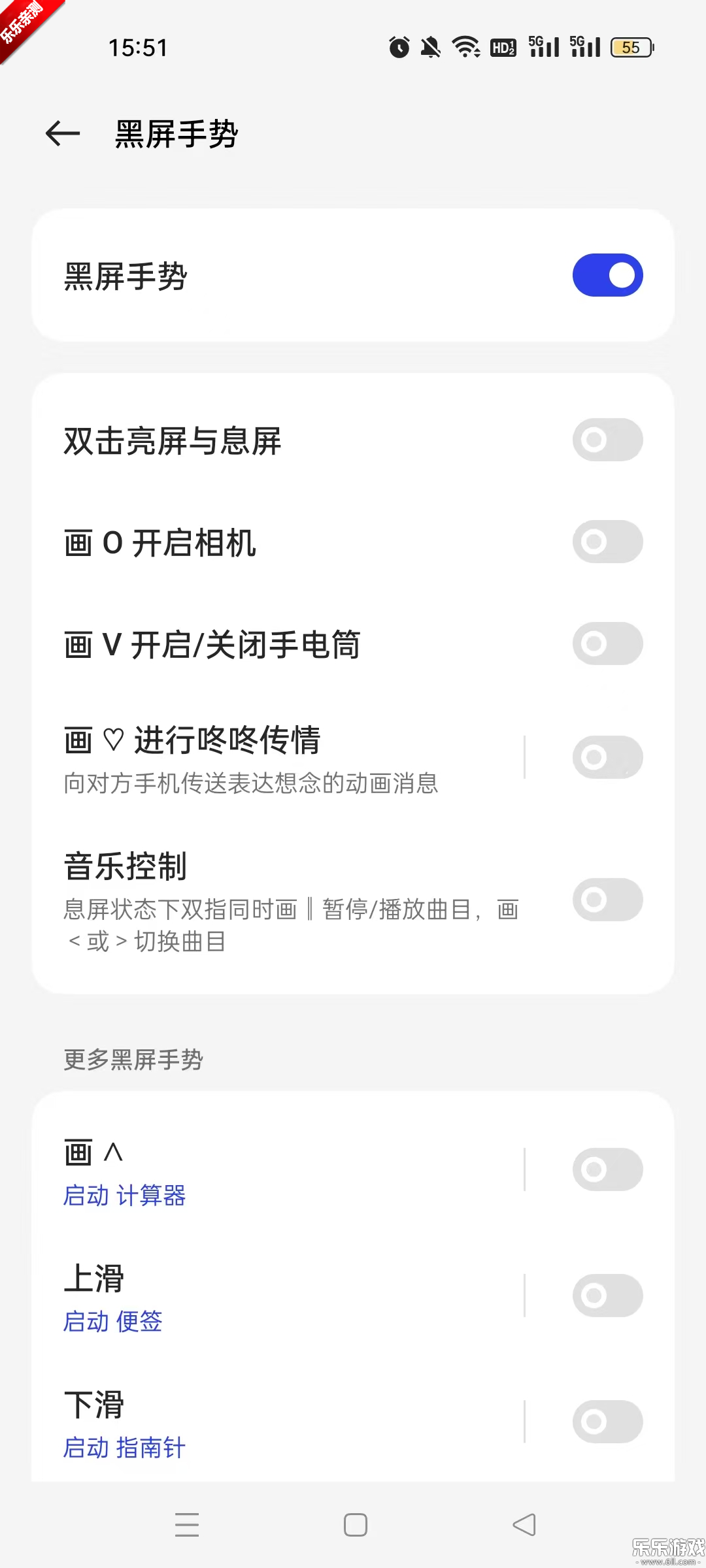
Task: Turn on 音乐控制
Action: click(607, 900)
